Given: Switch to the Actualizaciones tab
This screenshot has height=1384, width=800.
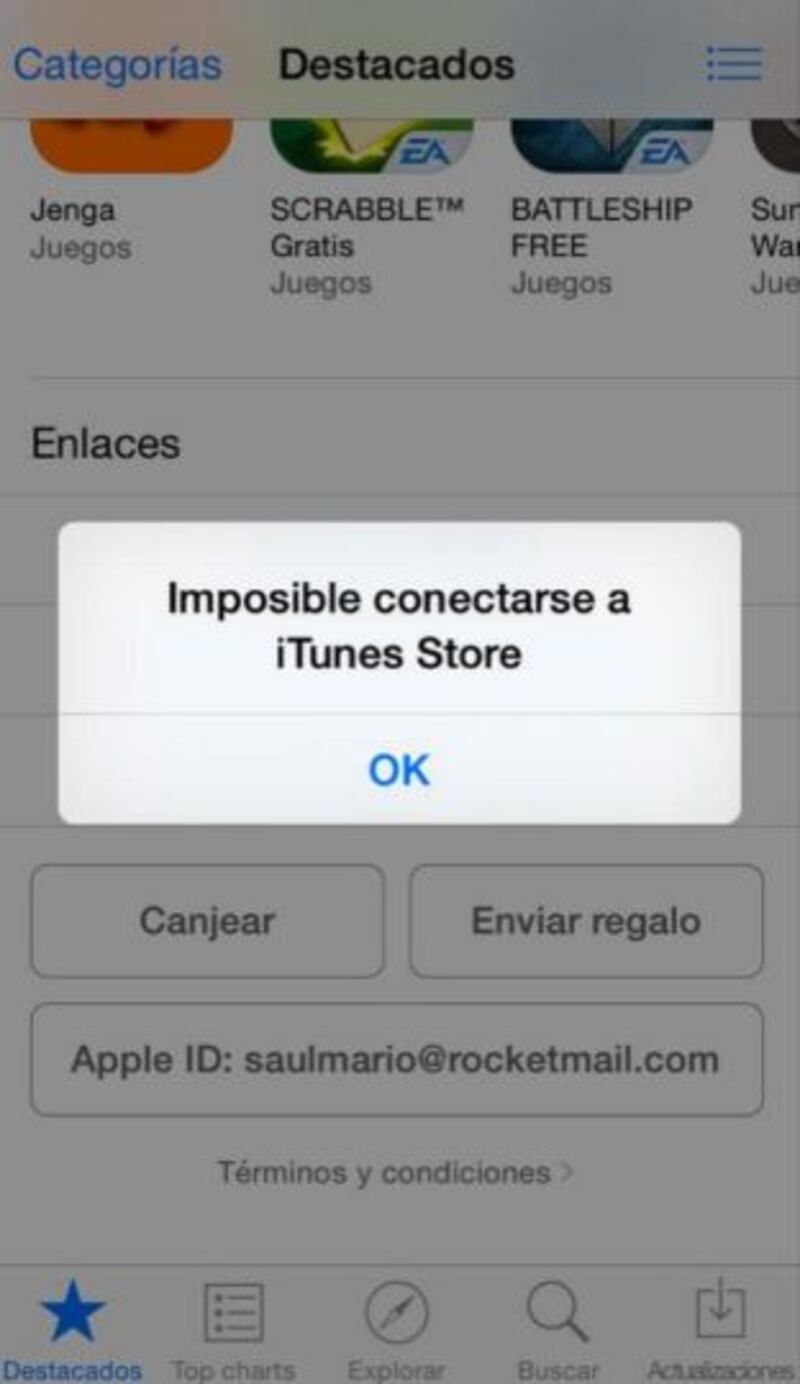Looking at the screenshot, I should click(721, 1328).
